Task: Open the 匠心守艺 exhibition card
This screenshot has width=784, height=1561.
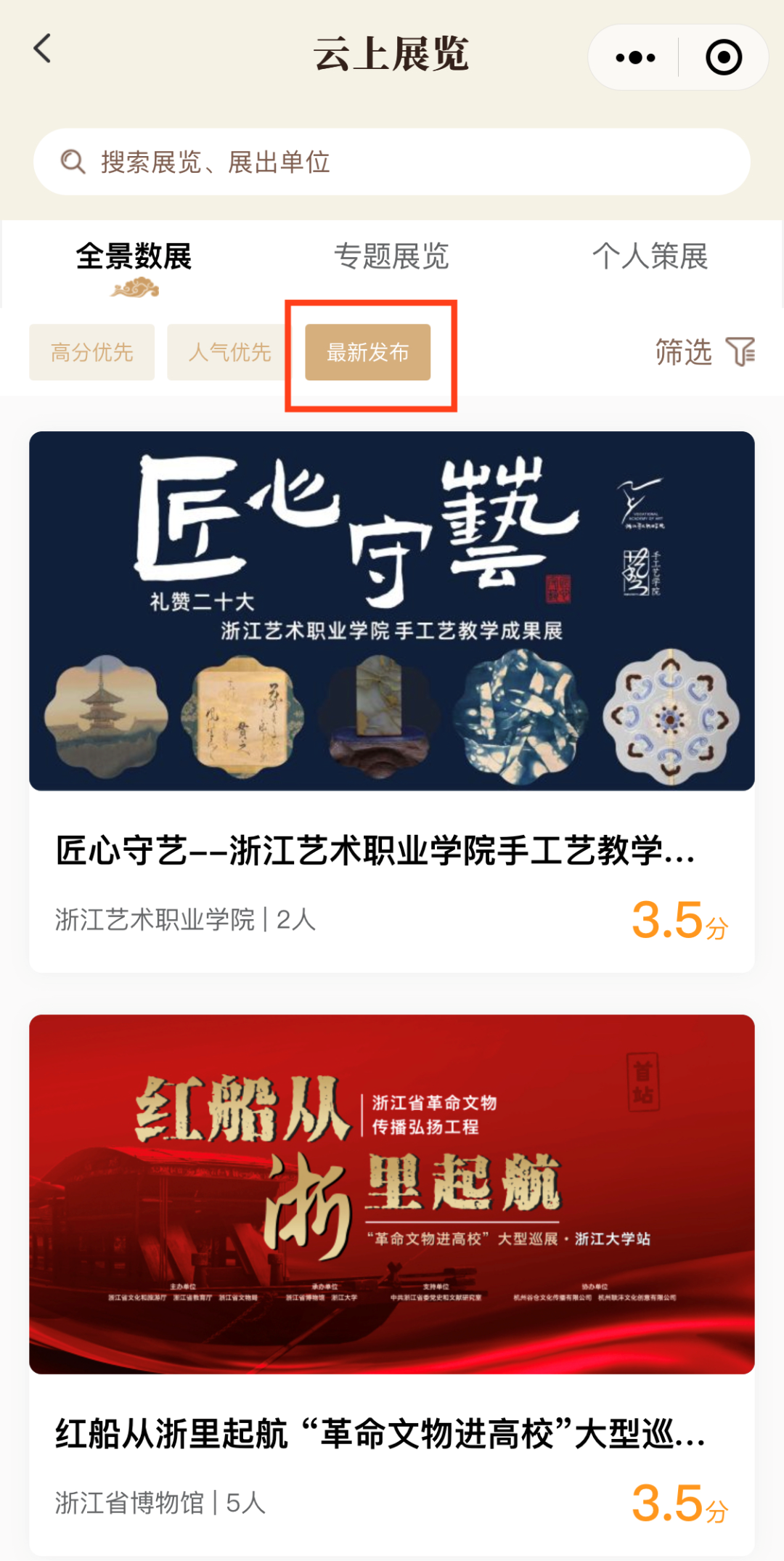Action: tap(392, 701)
